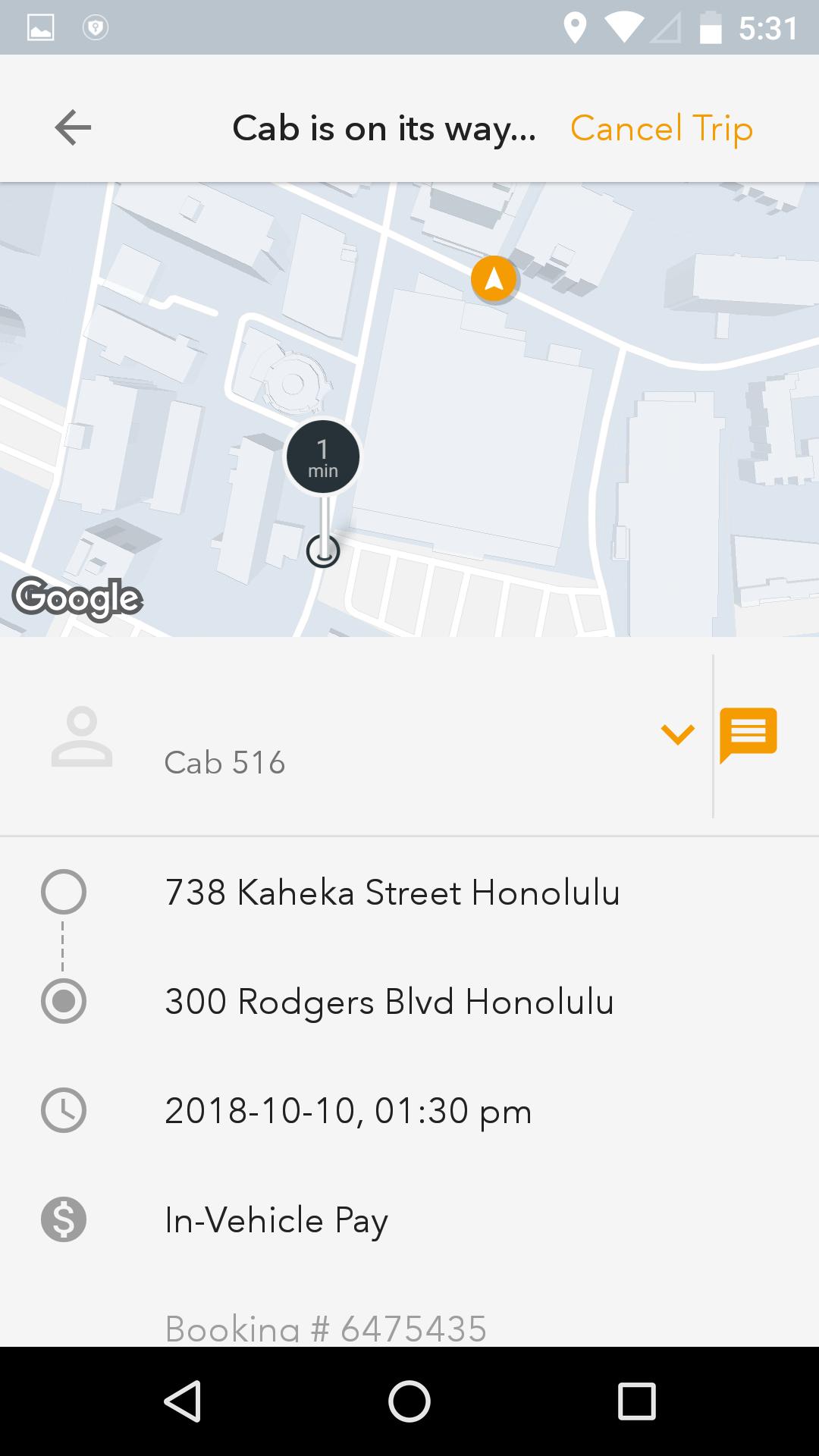Open the message driver chat icon
The image size is (819, 1456).
748,735
